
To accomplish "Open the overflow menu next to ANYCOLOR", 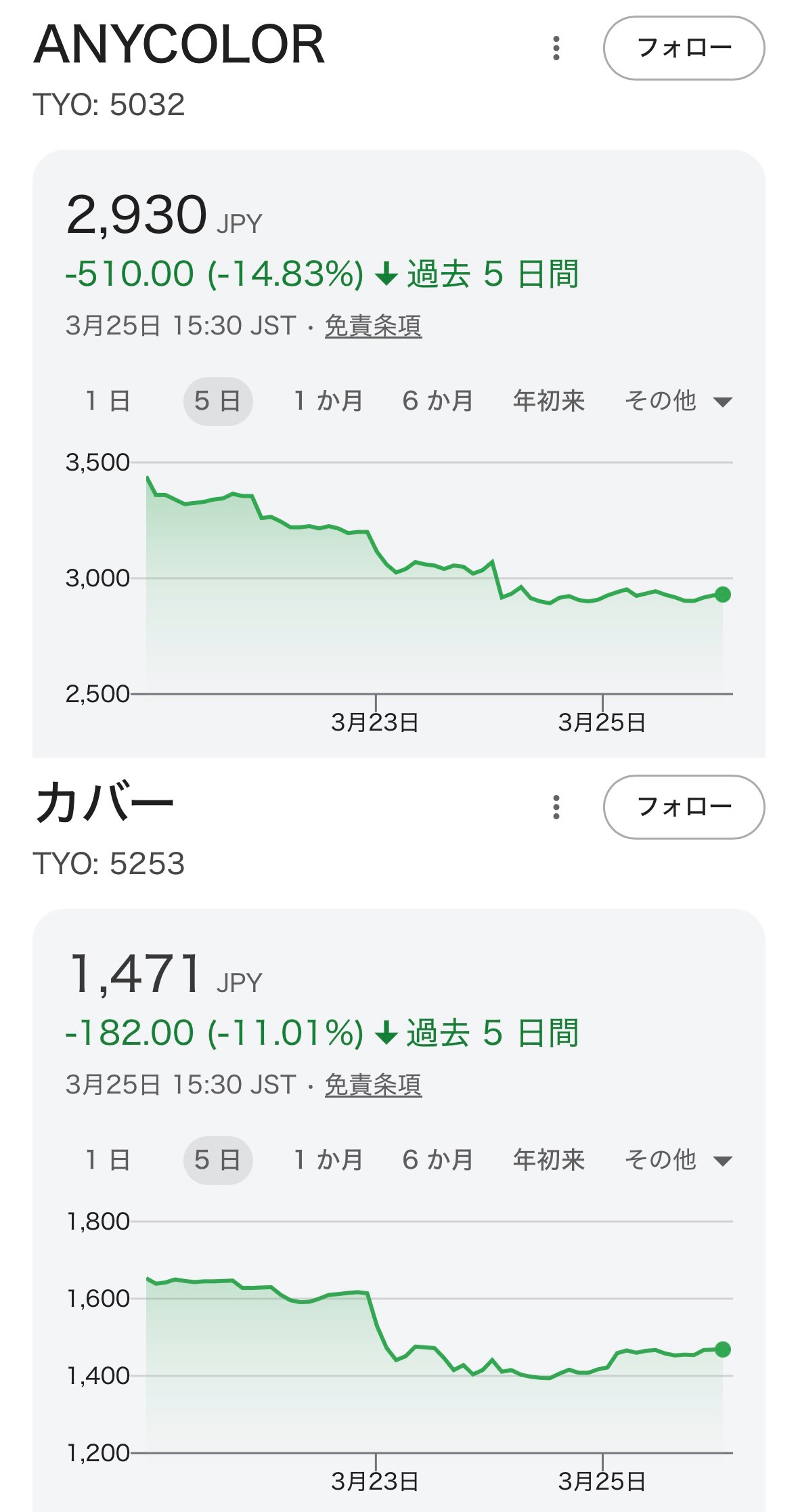I will click(x=556, y=48).
